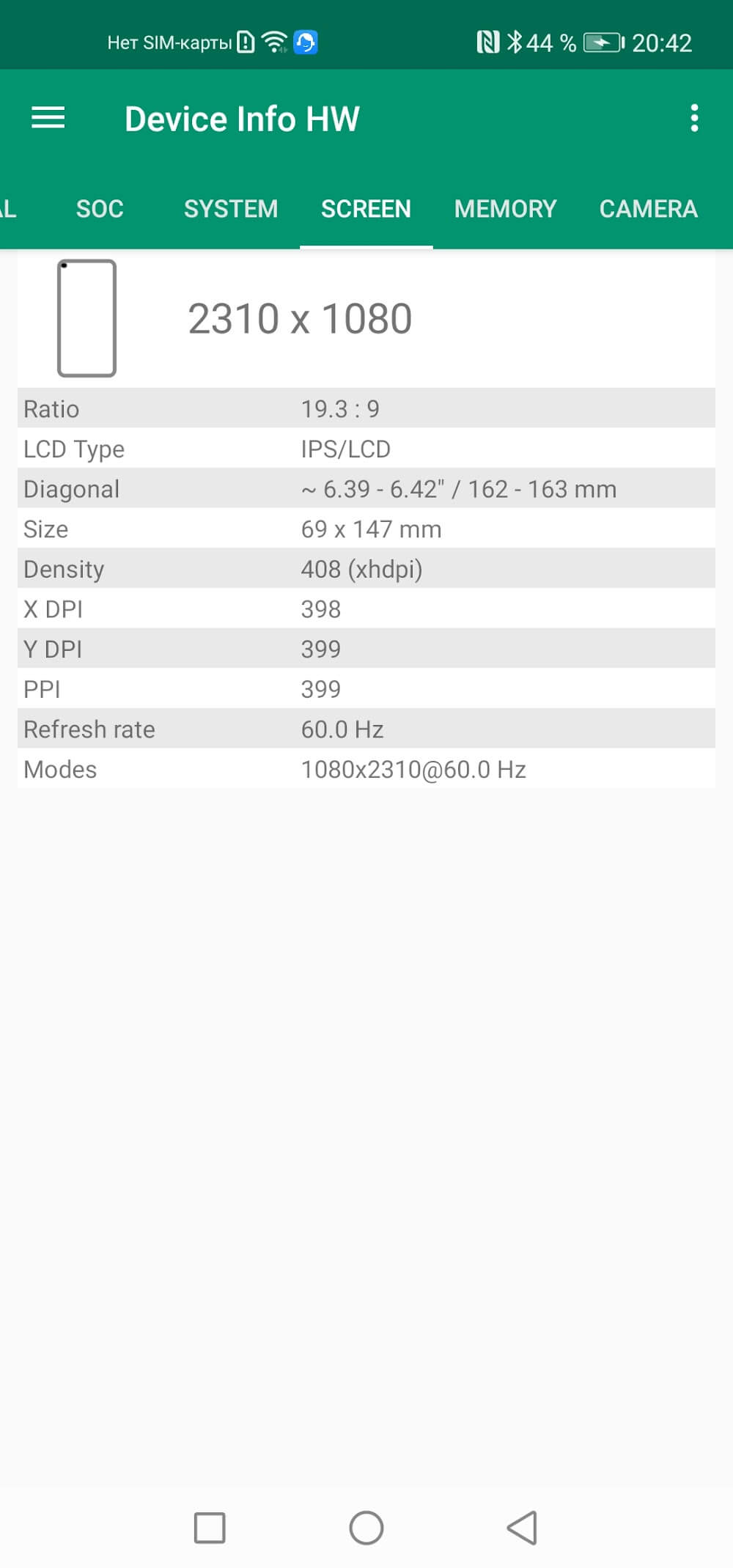The width and height of the screenshot is (733, 1568).
Task: Go to the MEMORY tab
Action: pos(505,209)
